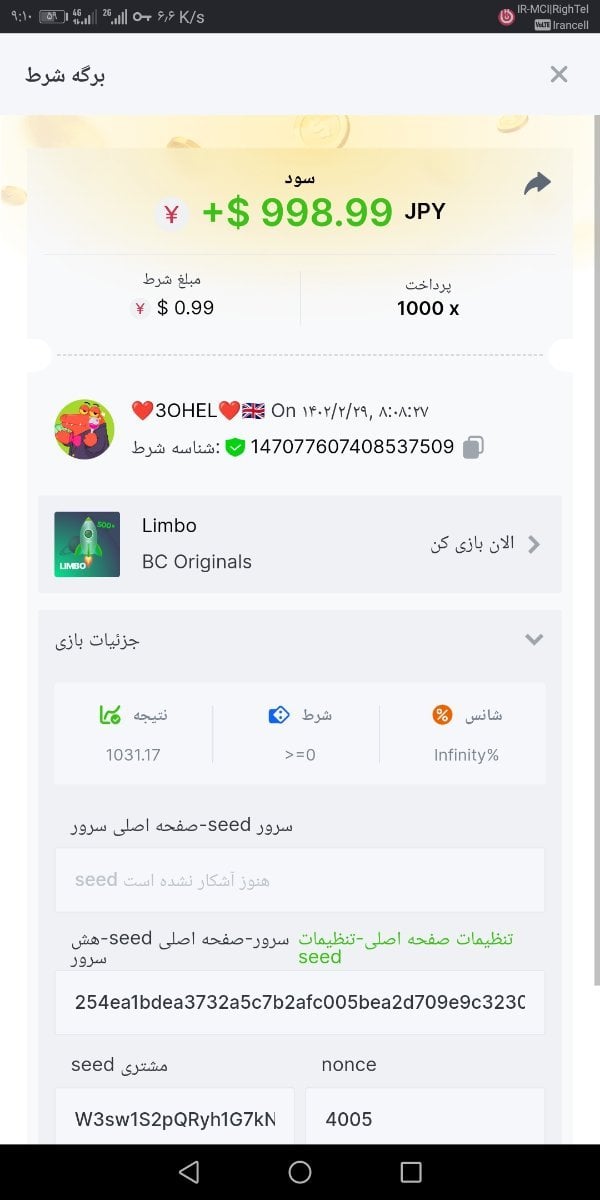
Task: Collapse the game details section
Action: coord(534,640)
